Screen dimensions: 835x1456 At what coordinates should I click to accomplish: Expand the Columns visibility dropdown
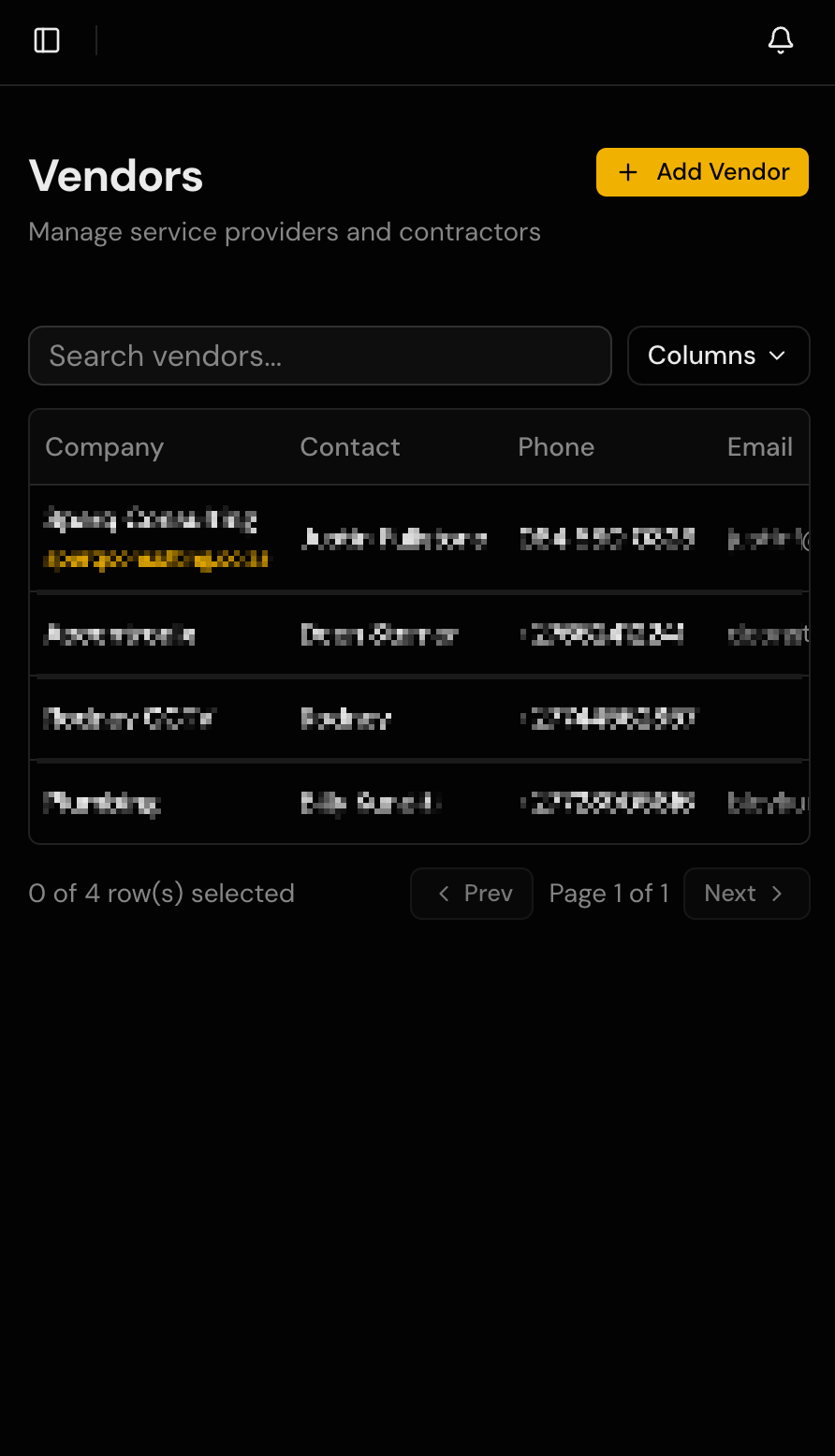click(x=718, y=356)
